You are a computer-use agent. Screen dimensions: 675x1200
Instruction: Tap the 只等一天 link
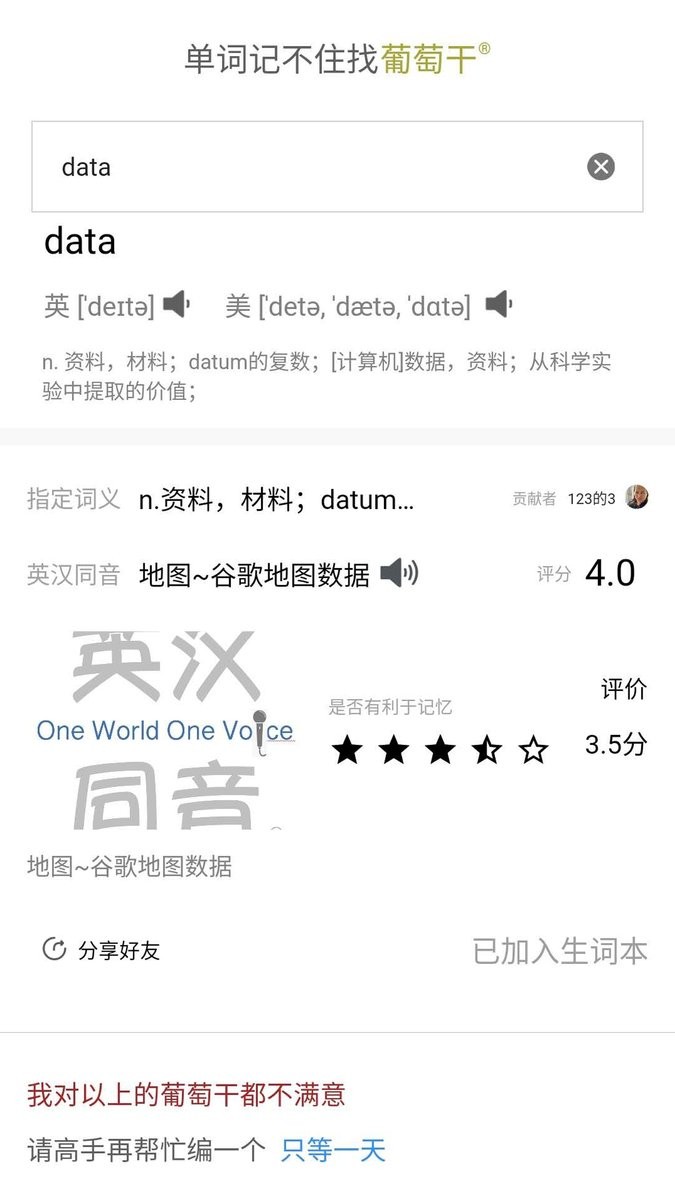click(333, 1150)
